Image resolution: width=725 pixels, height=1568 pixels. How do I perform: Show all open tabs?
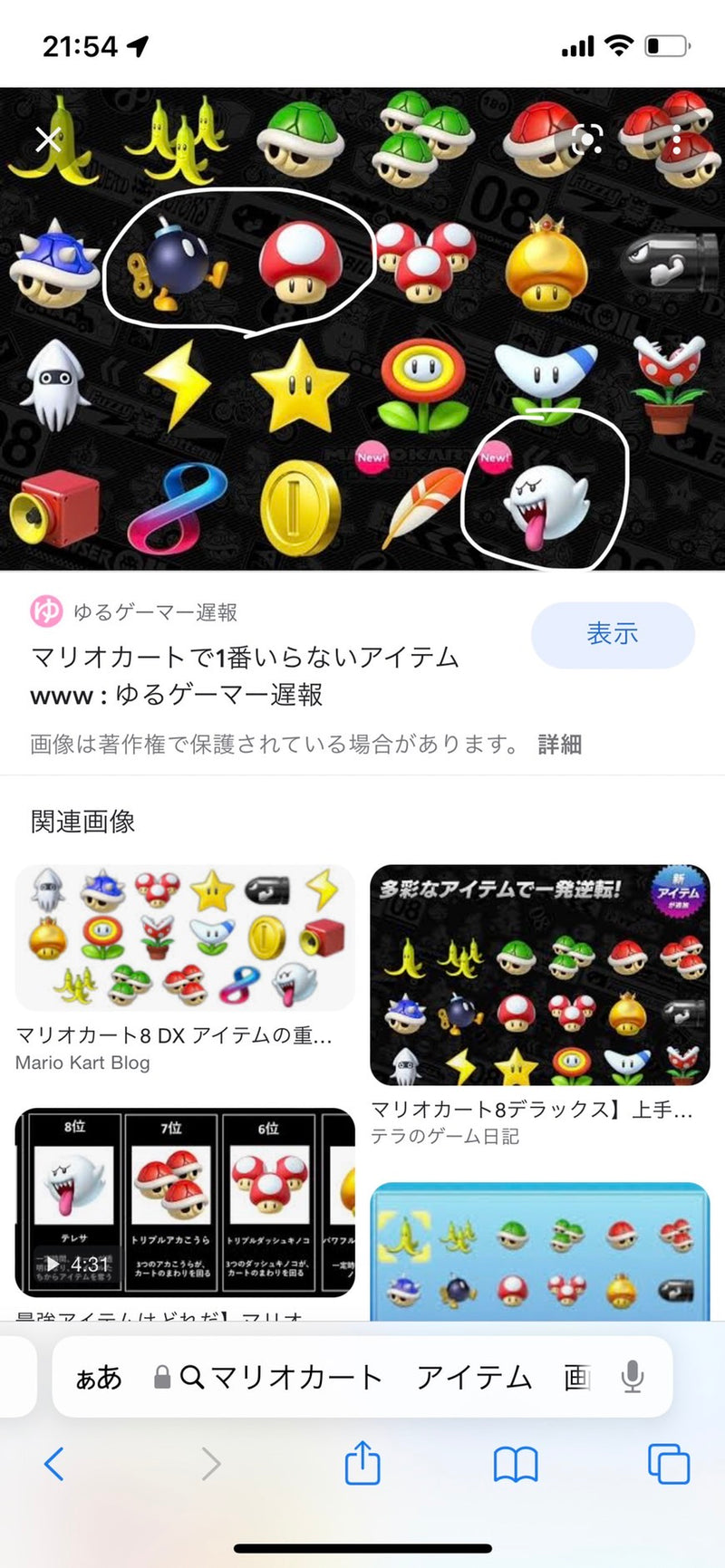click(x=668, y=1463)
